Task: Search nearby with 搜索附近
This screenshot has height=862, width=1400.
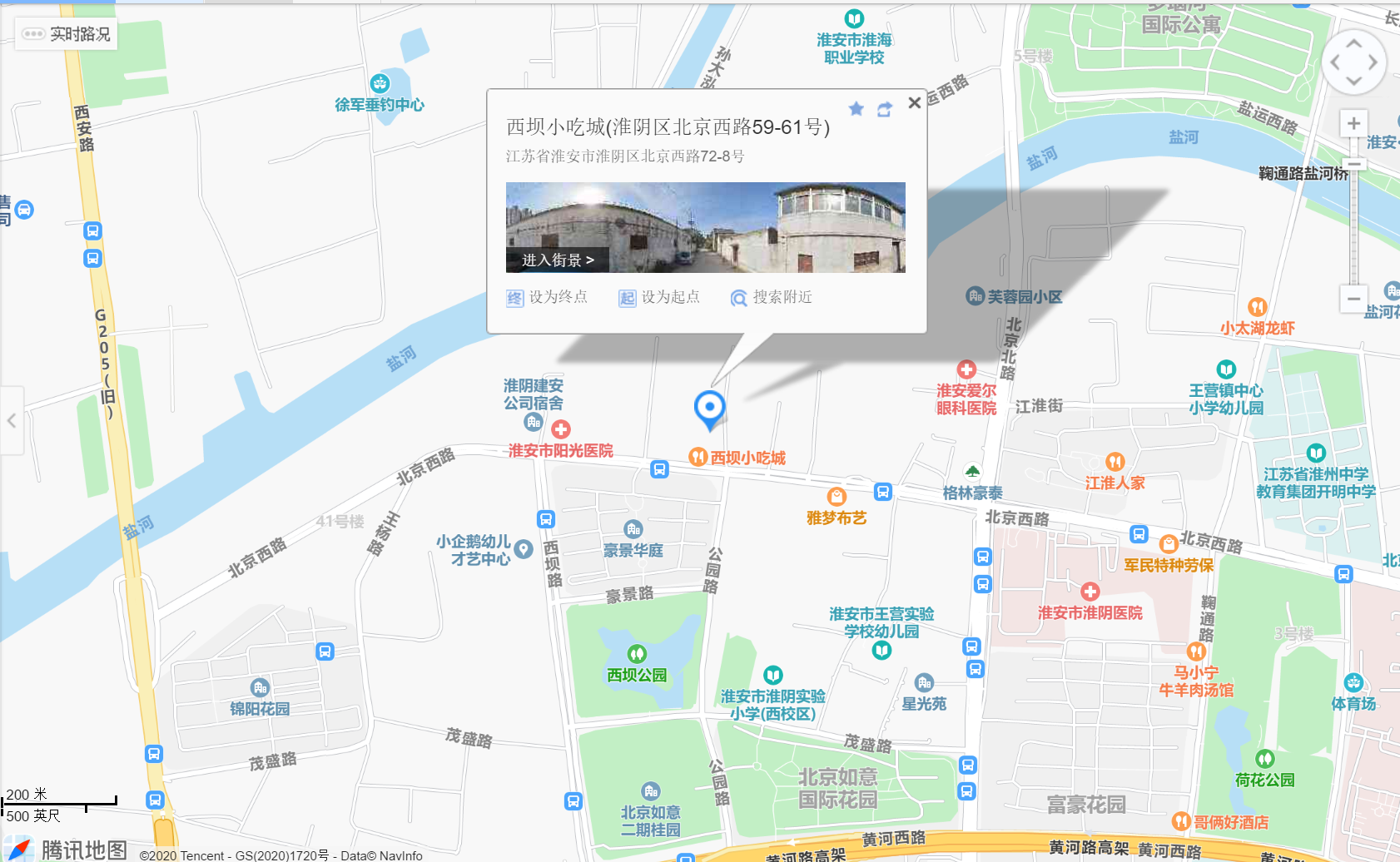Action: point(772,297)
